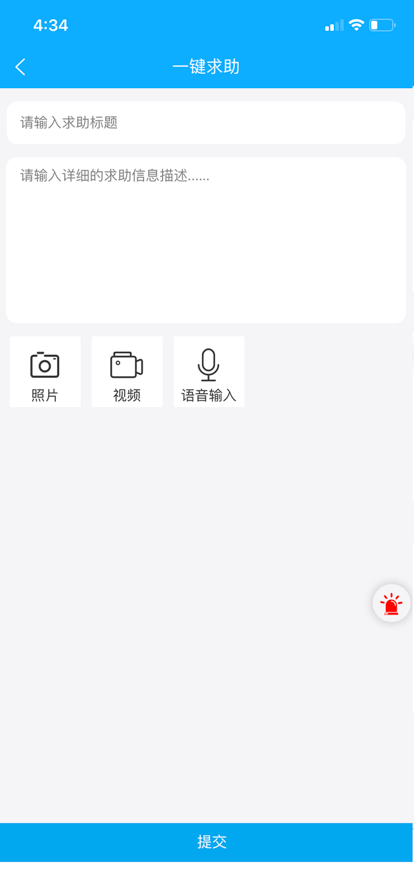This screenshot has height=896, width=414.
Task: Go back using the top-left arrow
Action: pos(21,67)
